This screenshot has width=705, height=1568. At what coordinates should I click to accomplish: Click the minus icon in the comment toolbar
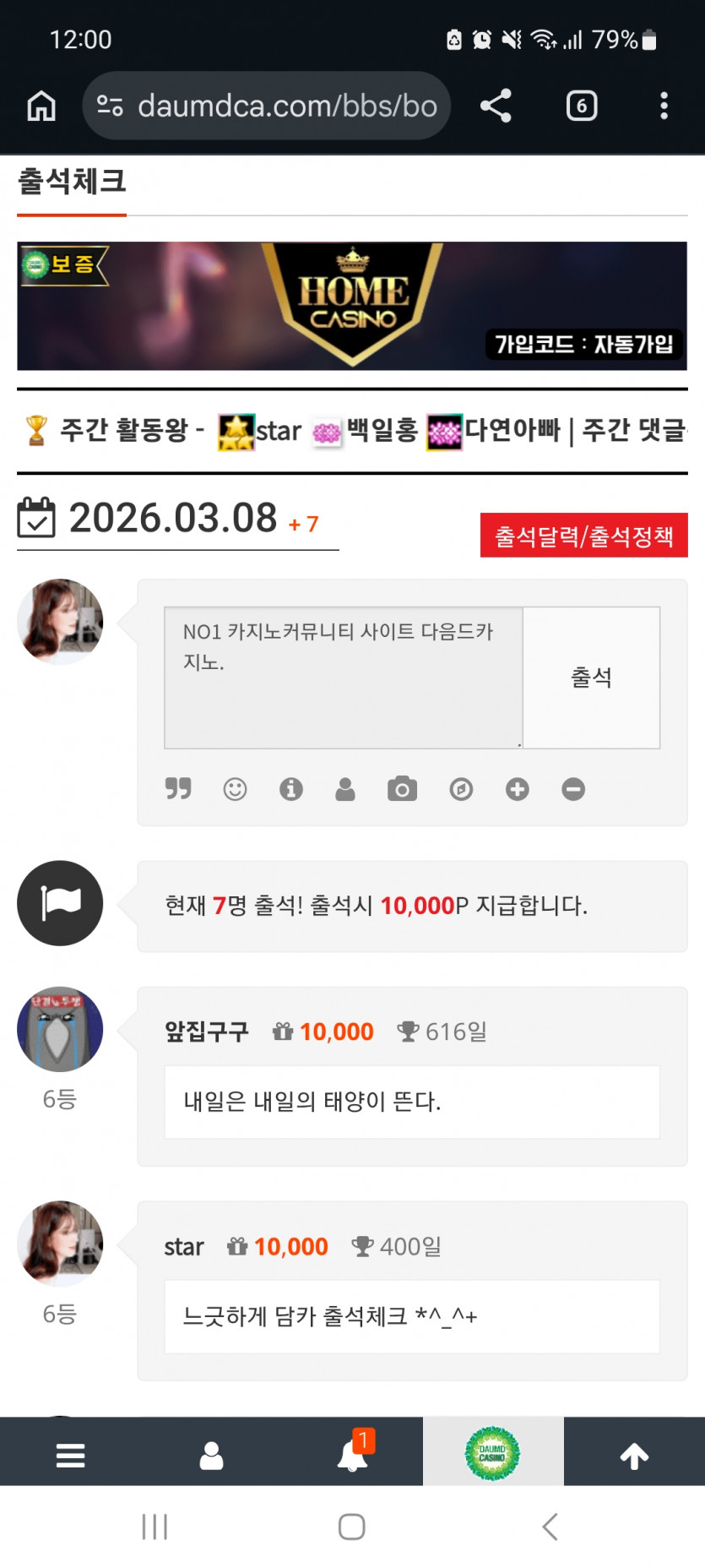(x=572, y=789)
